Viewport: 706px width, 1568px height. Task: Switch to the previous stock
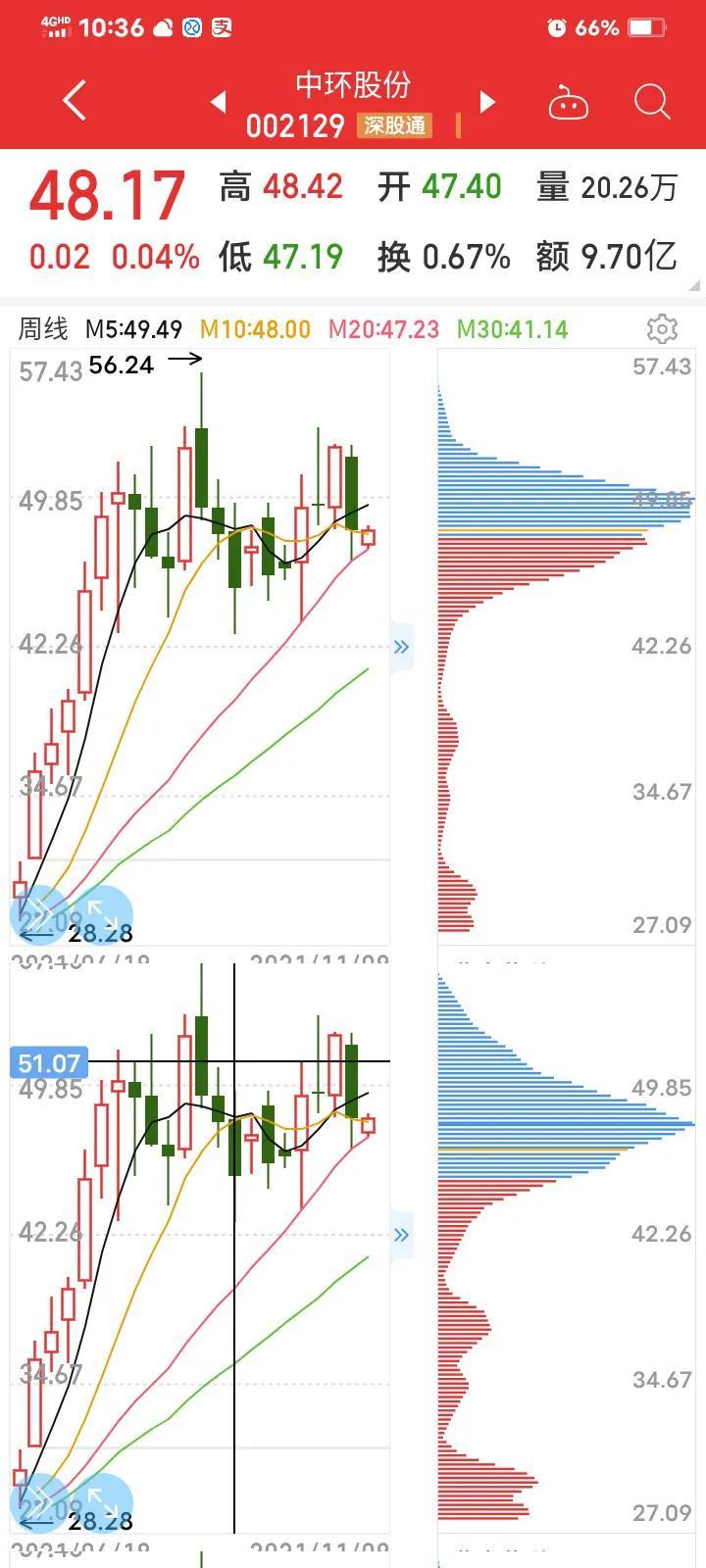pyautogui.click(x=219, y=101)
